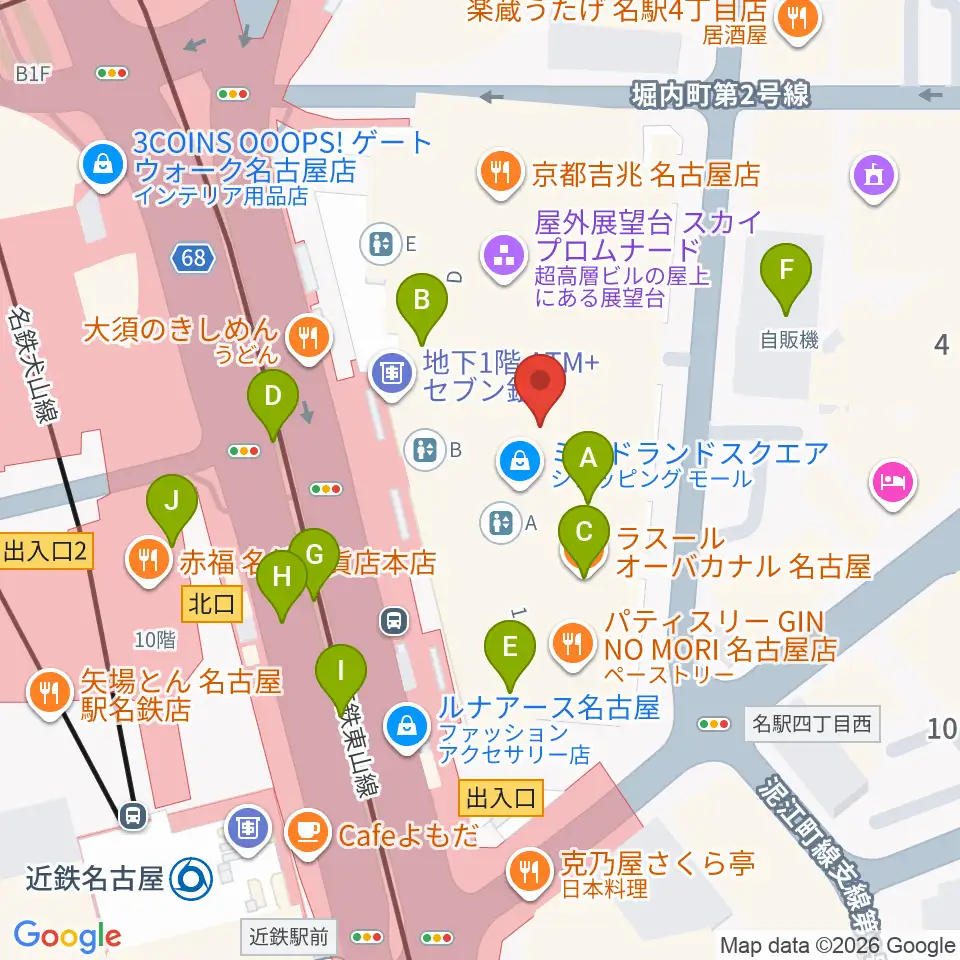Tap the パティスリー GIN NO MORI pin
Image resolution: width=960 pixels, height=960 pixels.
[x=572, y=645]
